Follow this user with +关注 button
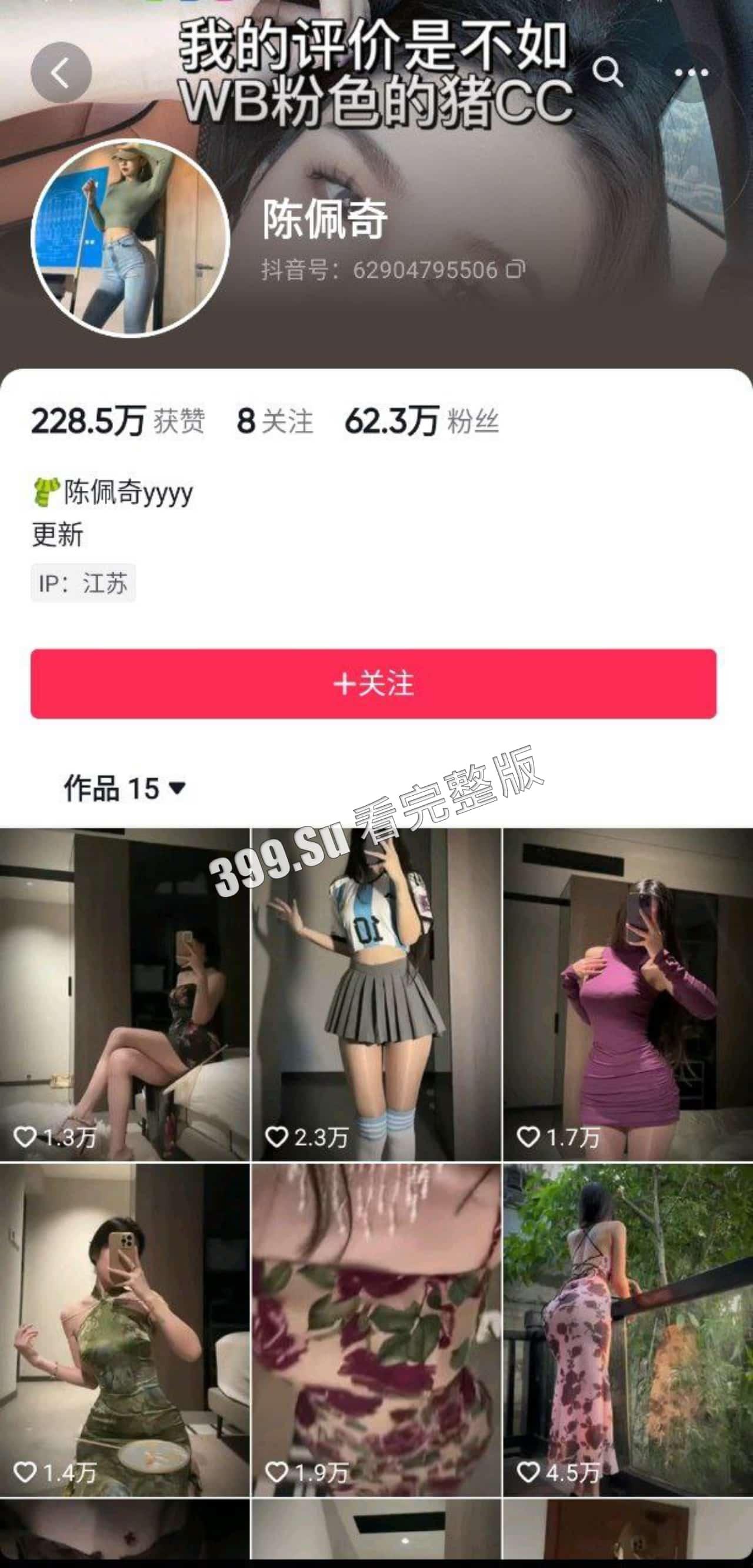Screen dimensions: 753x1568 (x=374, y=683)
